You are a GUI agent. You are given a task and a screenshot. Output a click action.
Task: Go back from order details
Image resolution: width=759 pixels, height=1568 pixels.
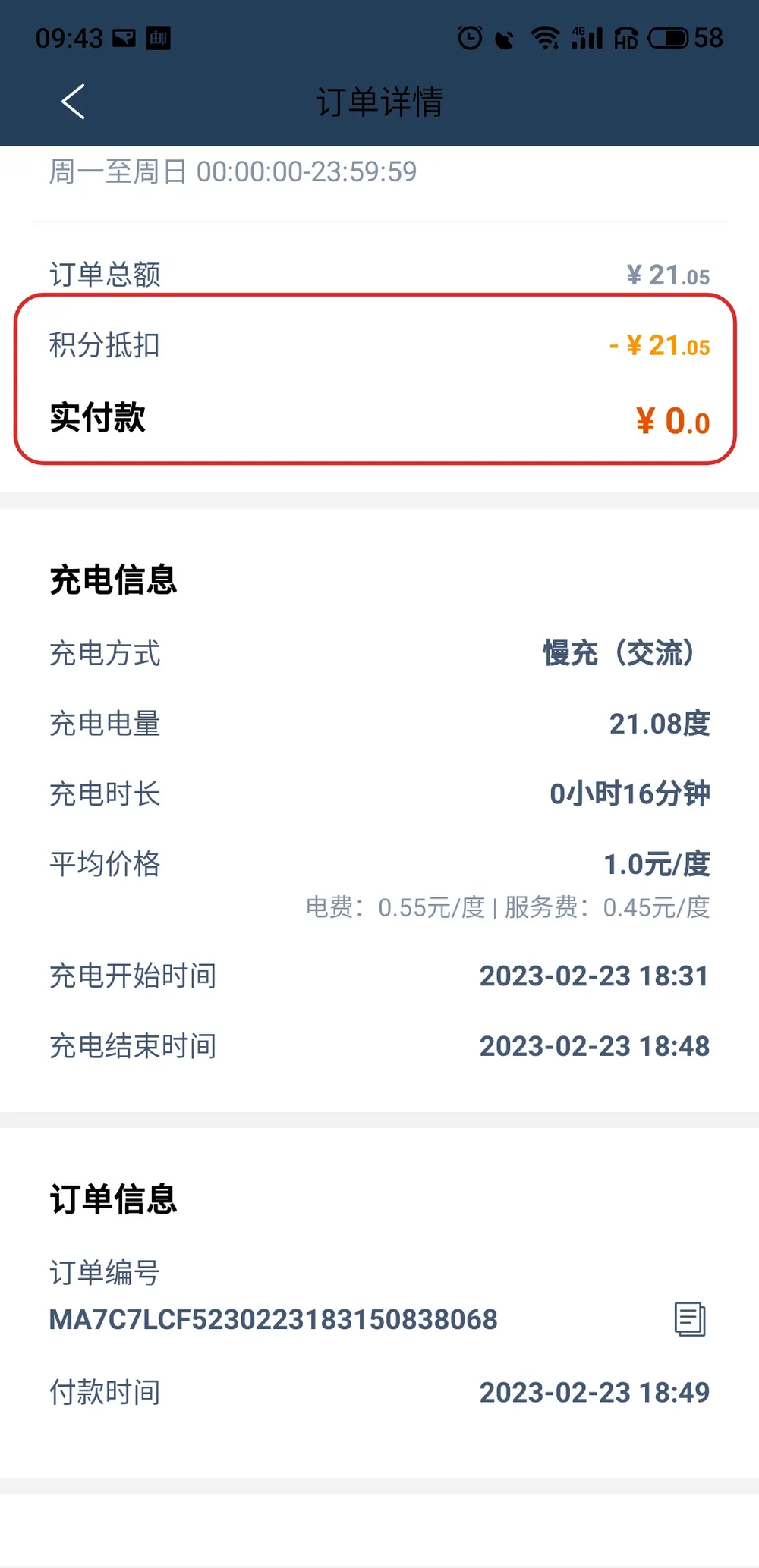pos(73,102)
